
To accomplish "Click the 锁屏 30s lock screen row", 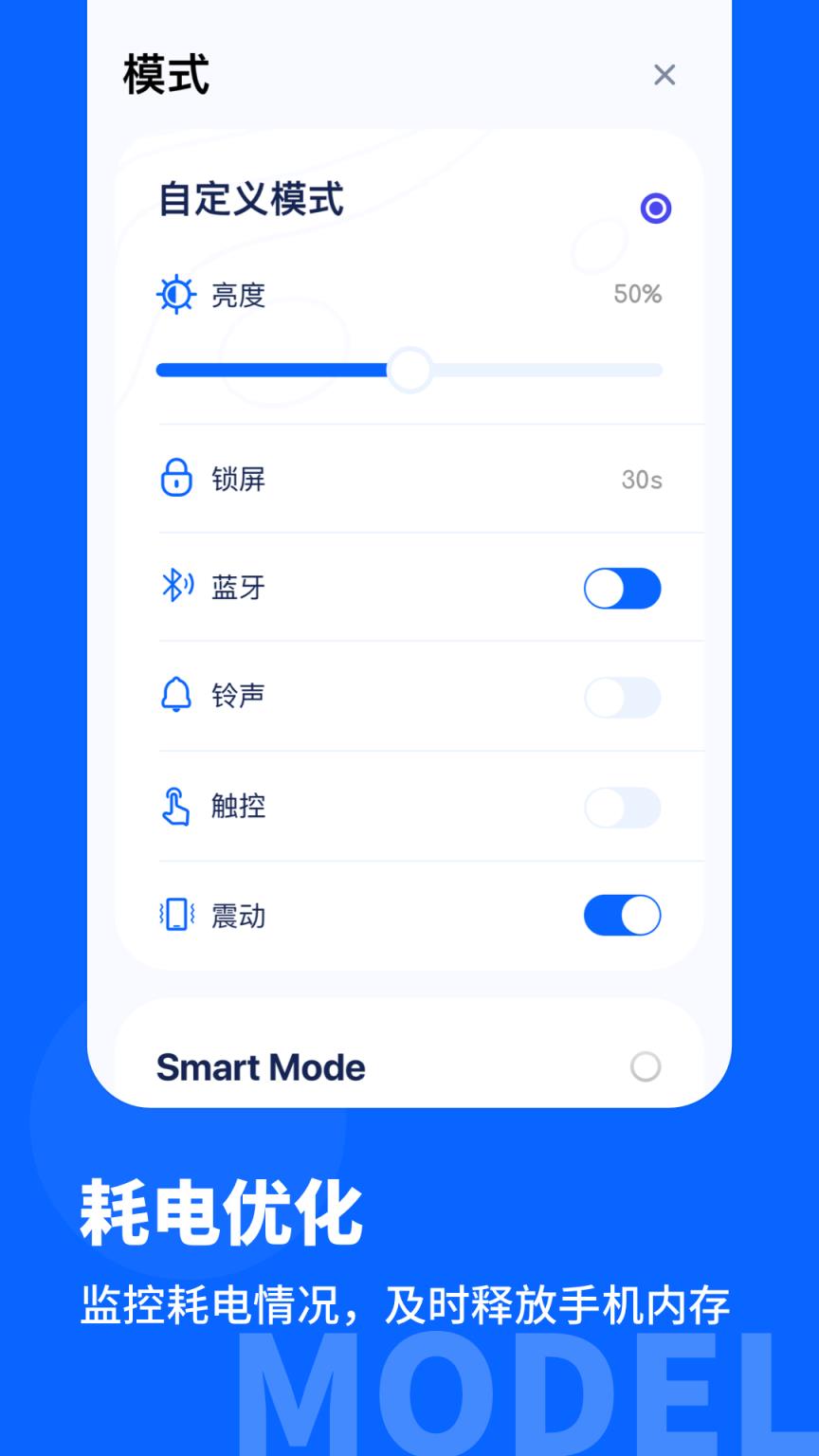I will point(408,480).
